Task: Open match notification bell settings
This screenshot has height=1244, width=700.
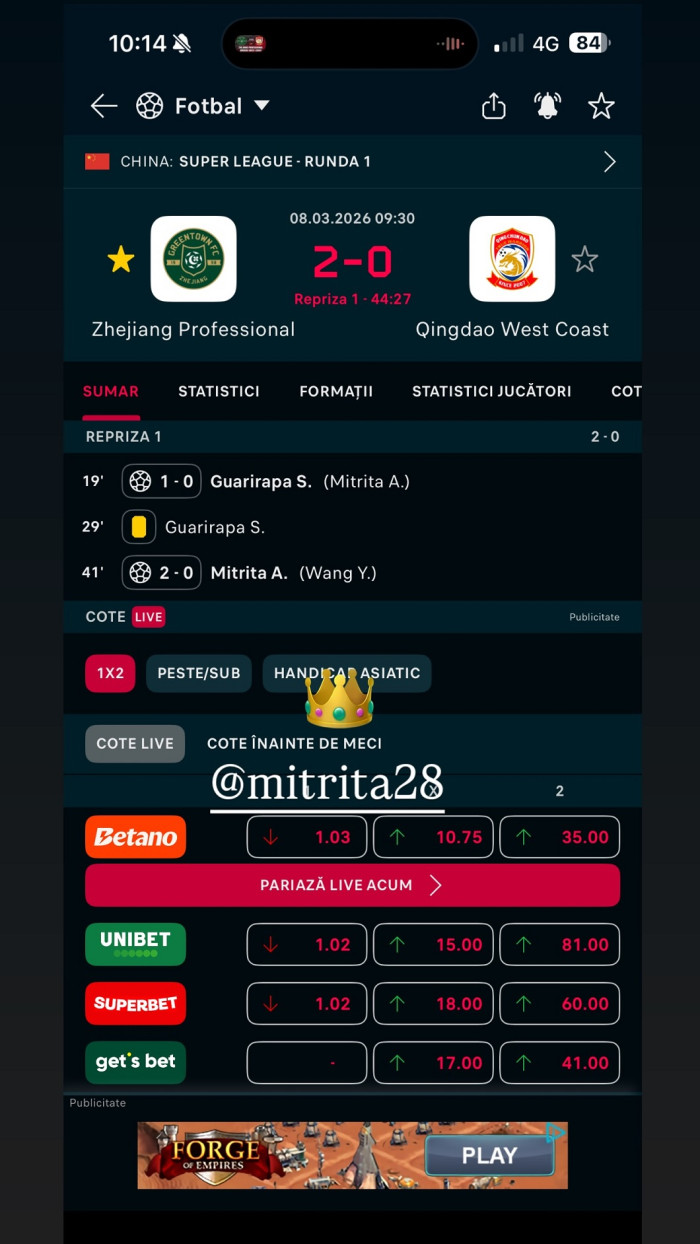Action: [548, 106]
